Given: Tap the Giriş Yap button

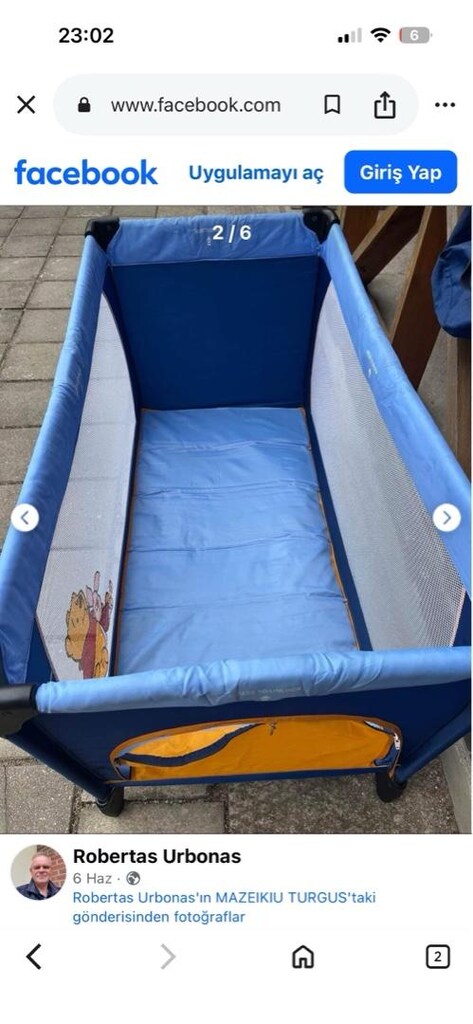Looking at the screenshot, I should click(400, 172).
